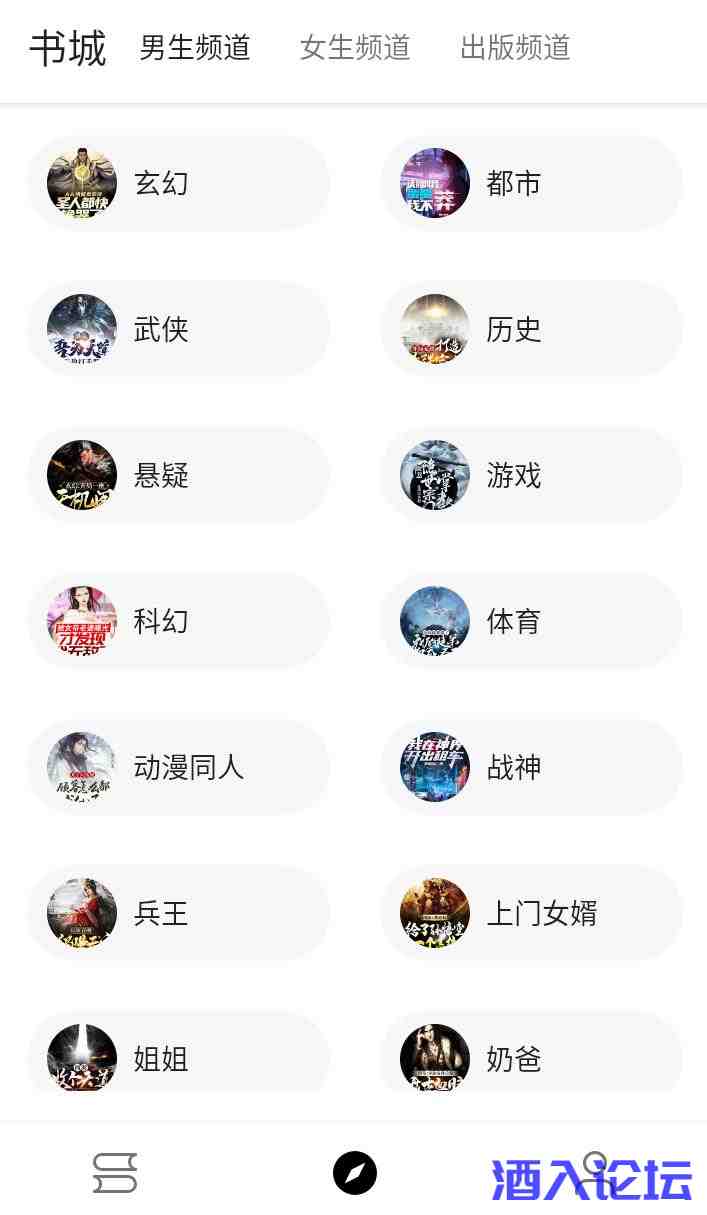Screen dimensions: 707x1215
Task: Browse the 武侠 category
Action: (x=178, y=329)
